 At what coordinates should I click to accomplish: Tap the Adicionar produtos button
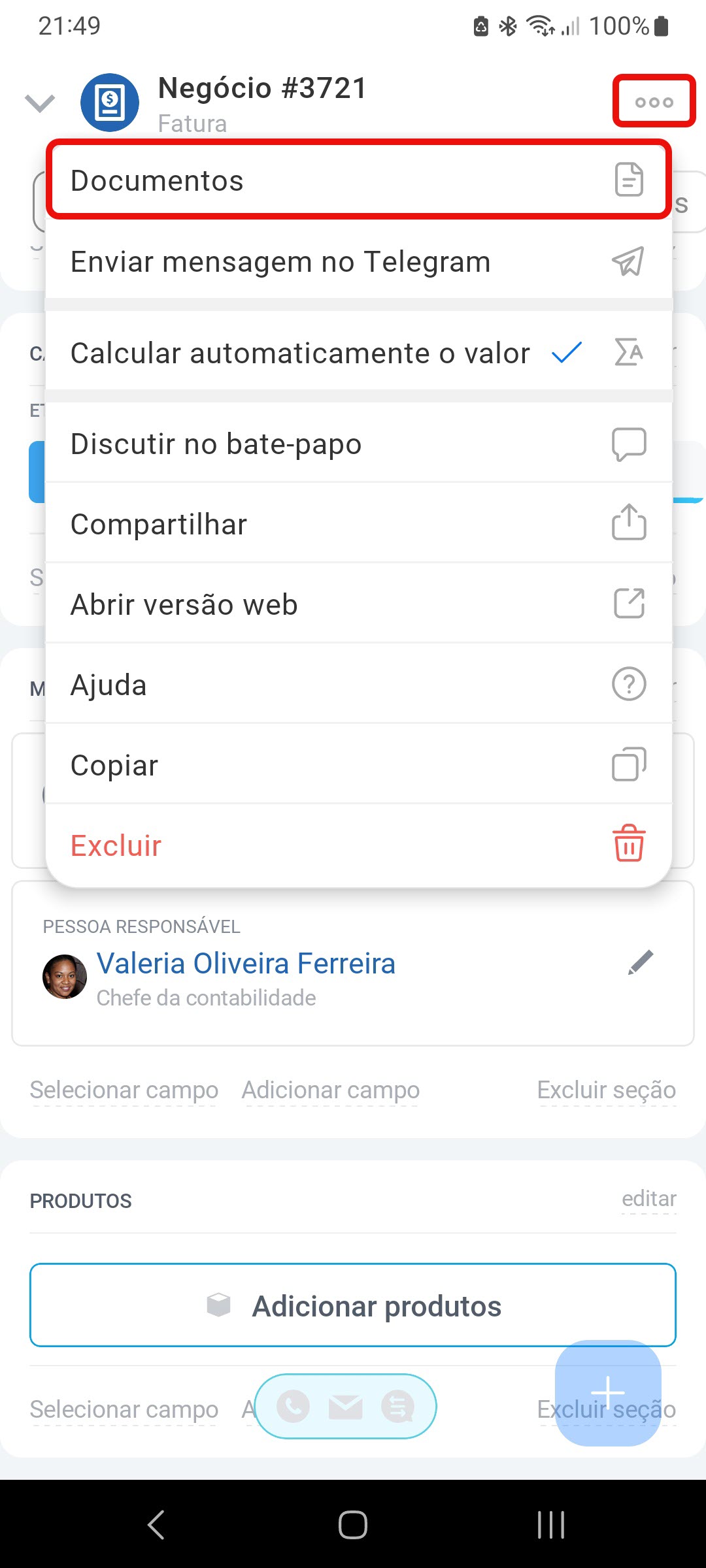(x=353, y=1305)
